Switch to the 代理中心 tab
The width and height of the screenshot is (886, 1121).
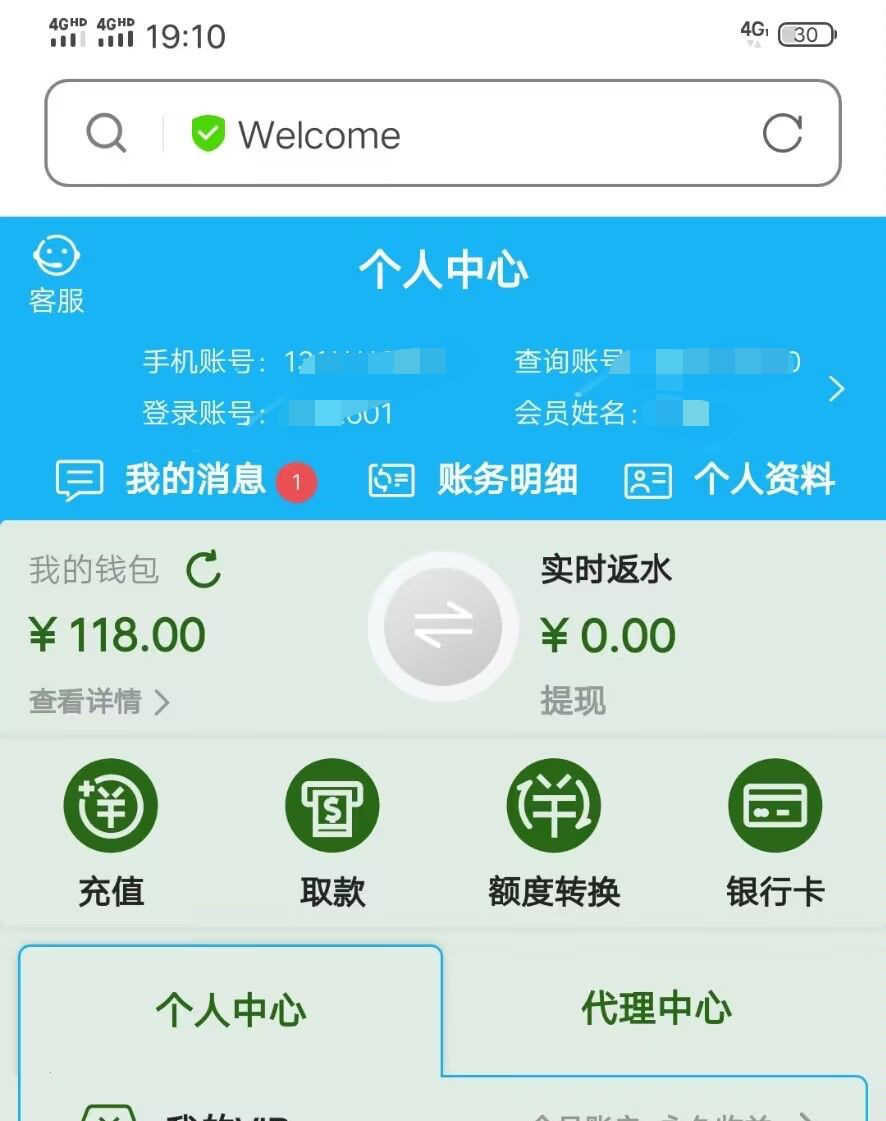pyautogui.click(x=656, y=1009)
